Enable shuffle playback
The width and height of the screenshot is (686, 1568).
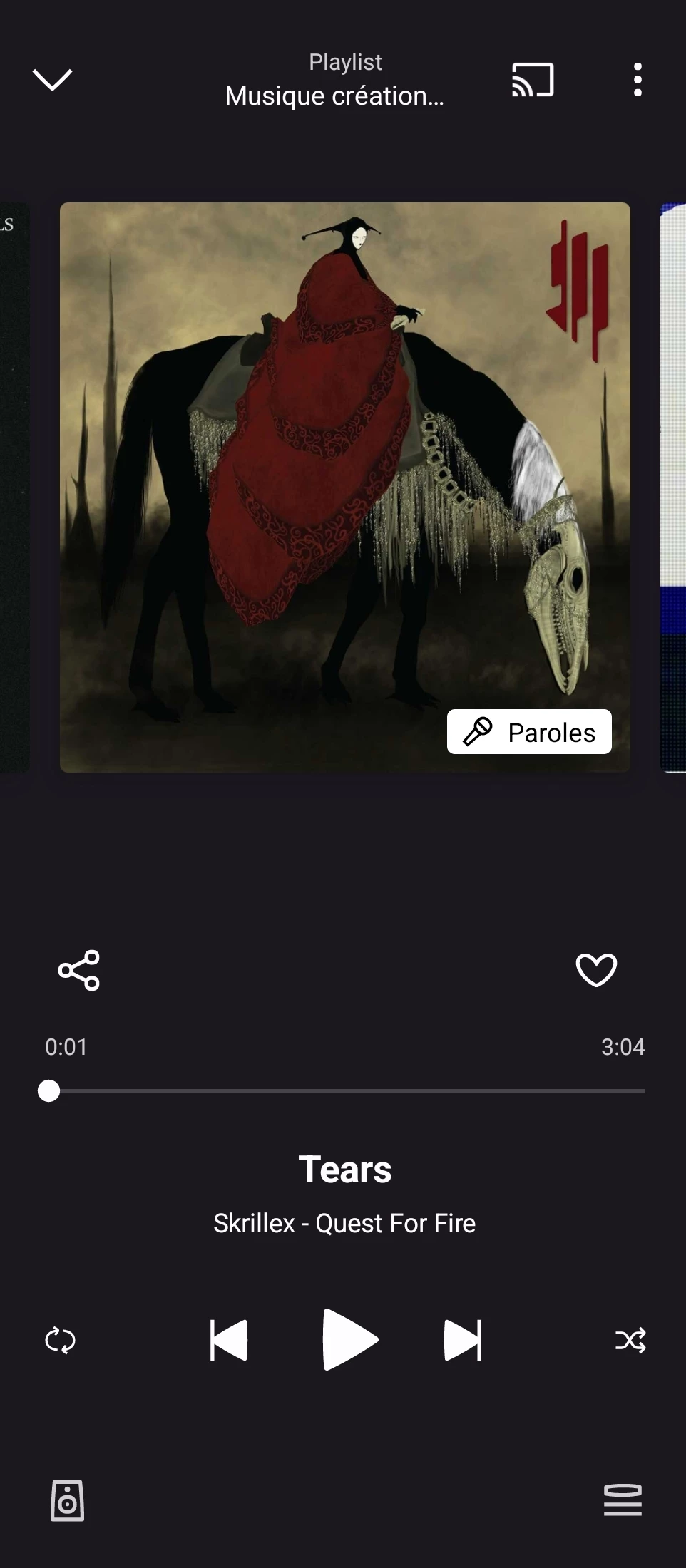tap(630, 1340)
